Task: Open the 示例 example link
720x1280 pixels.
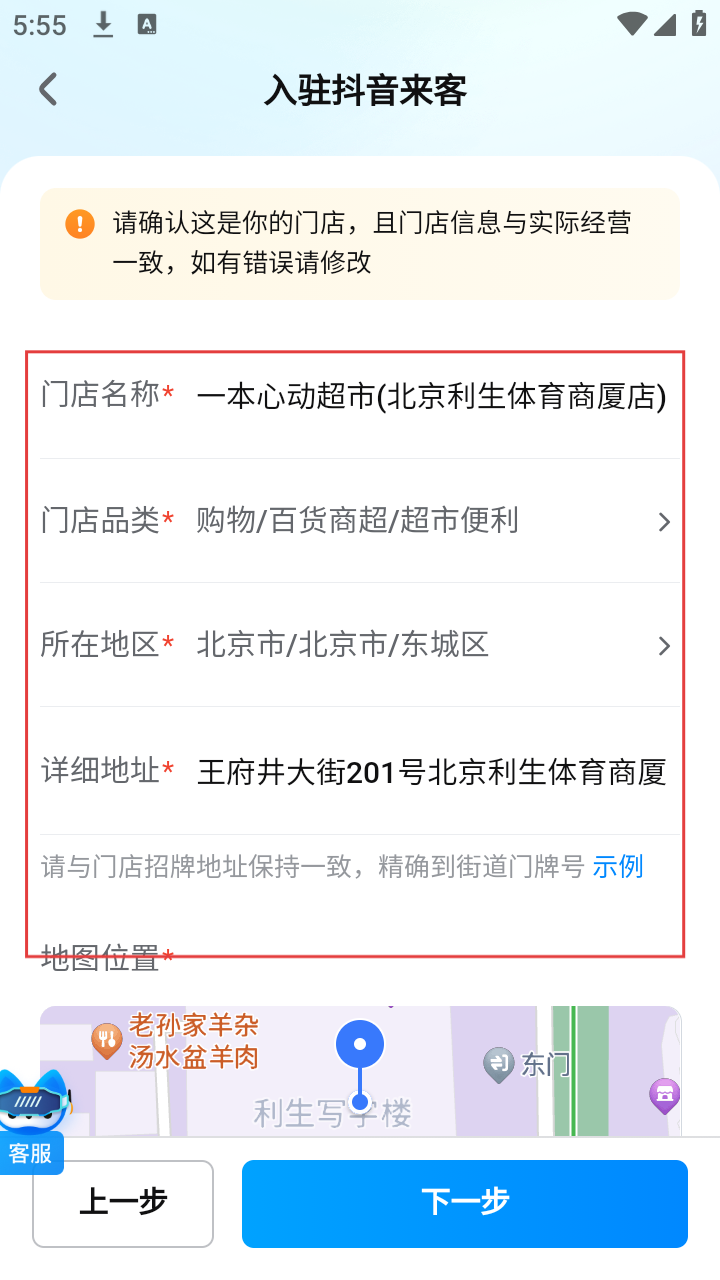Action: (x=617, y=866)
